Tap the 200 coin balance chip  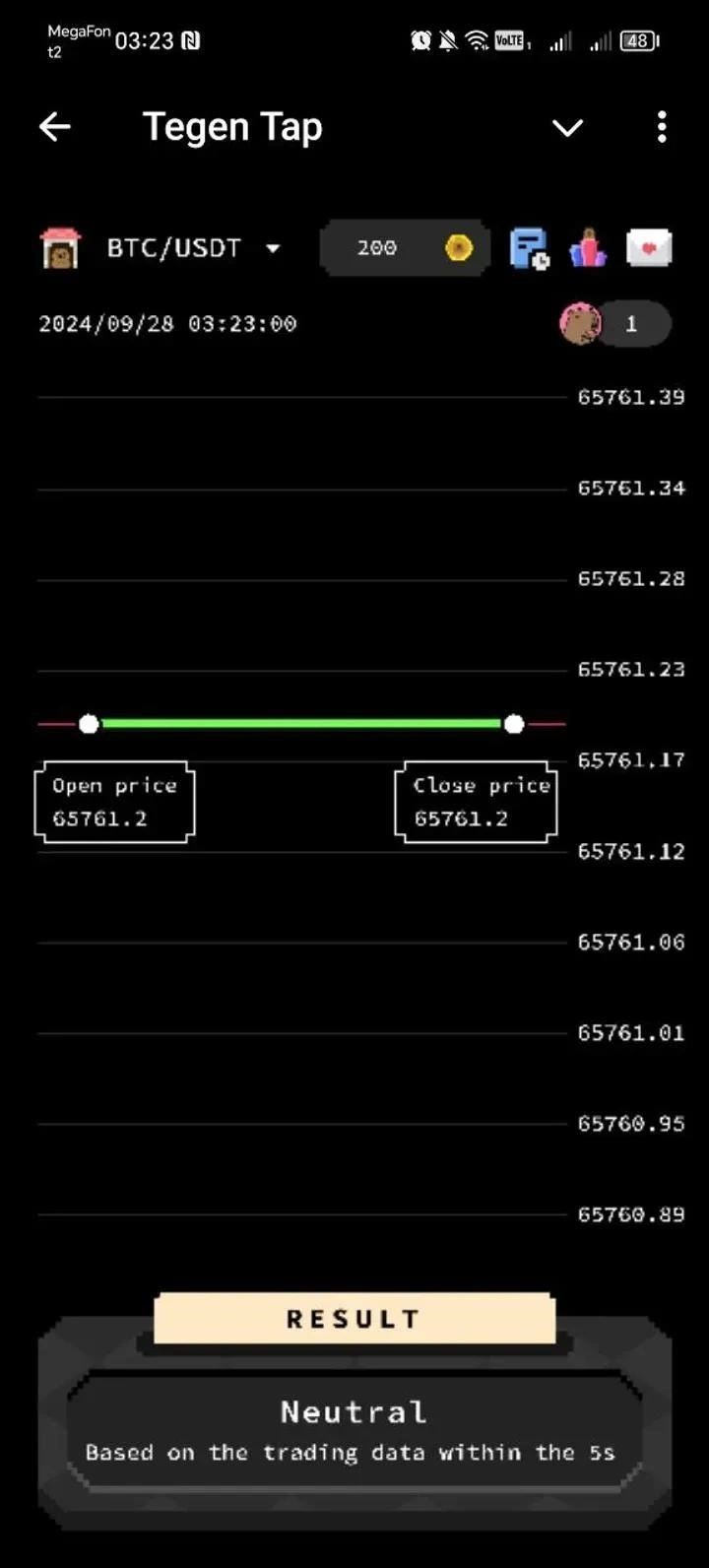pyautogui.click(x=405, y=248)
